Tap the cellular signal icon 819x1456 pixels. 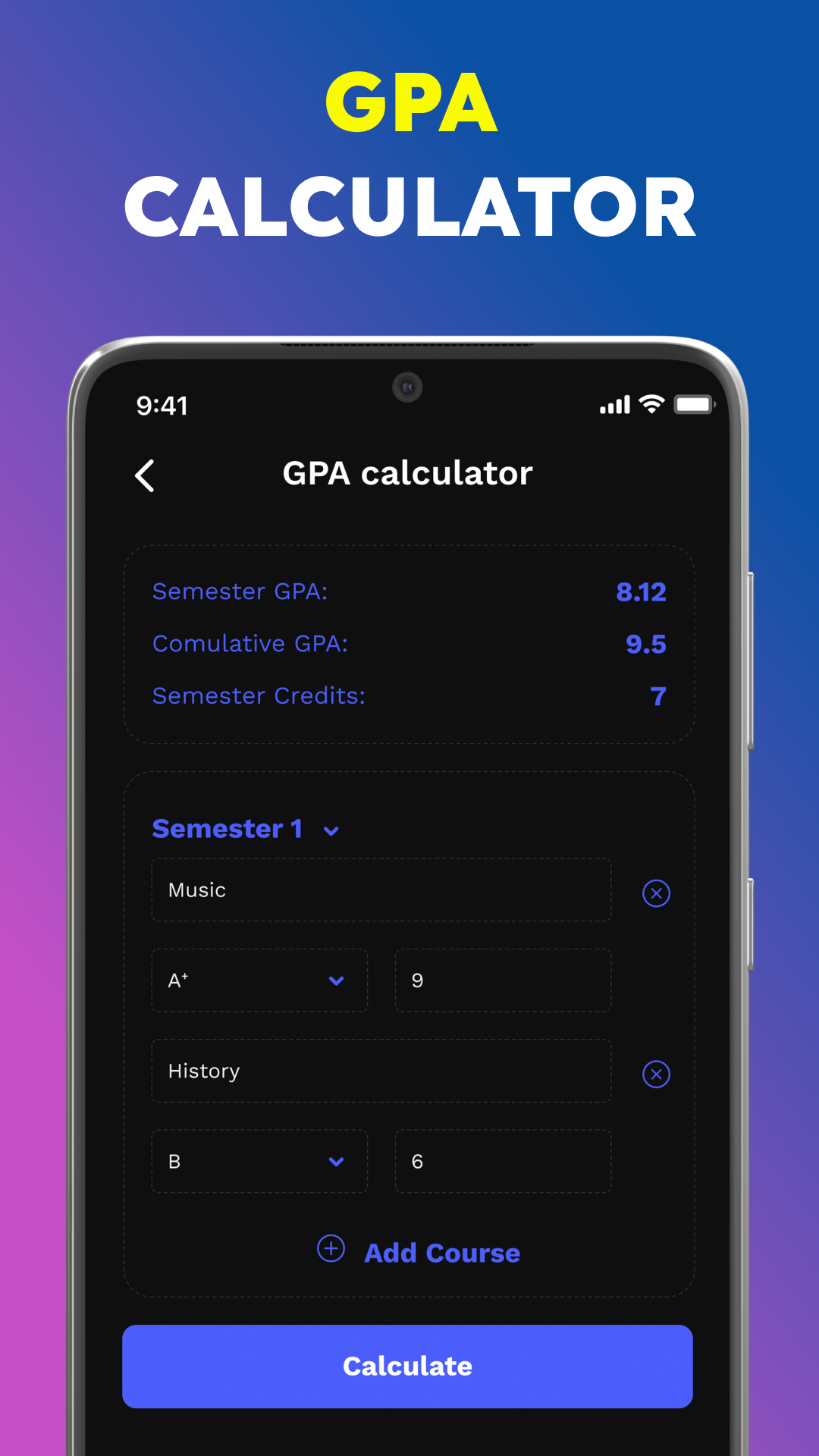[x=614, y=405]
